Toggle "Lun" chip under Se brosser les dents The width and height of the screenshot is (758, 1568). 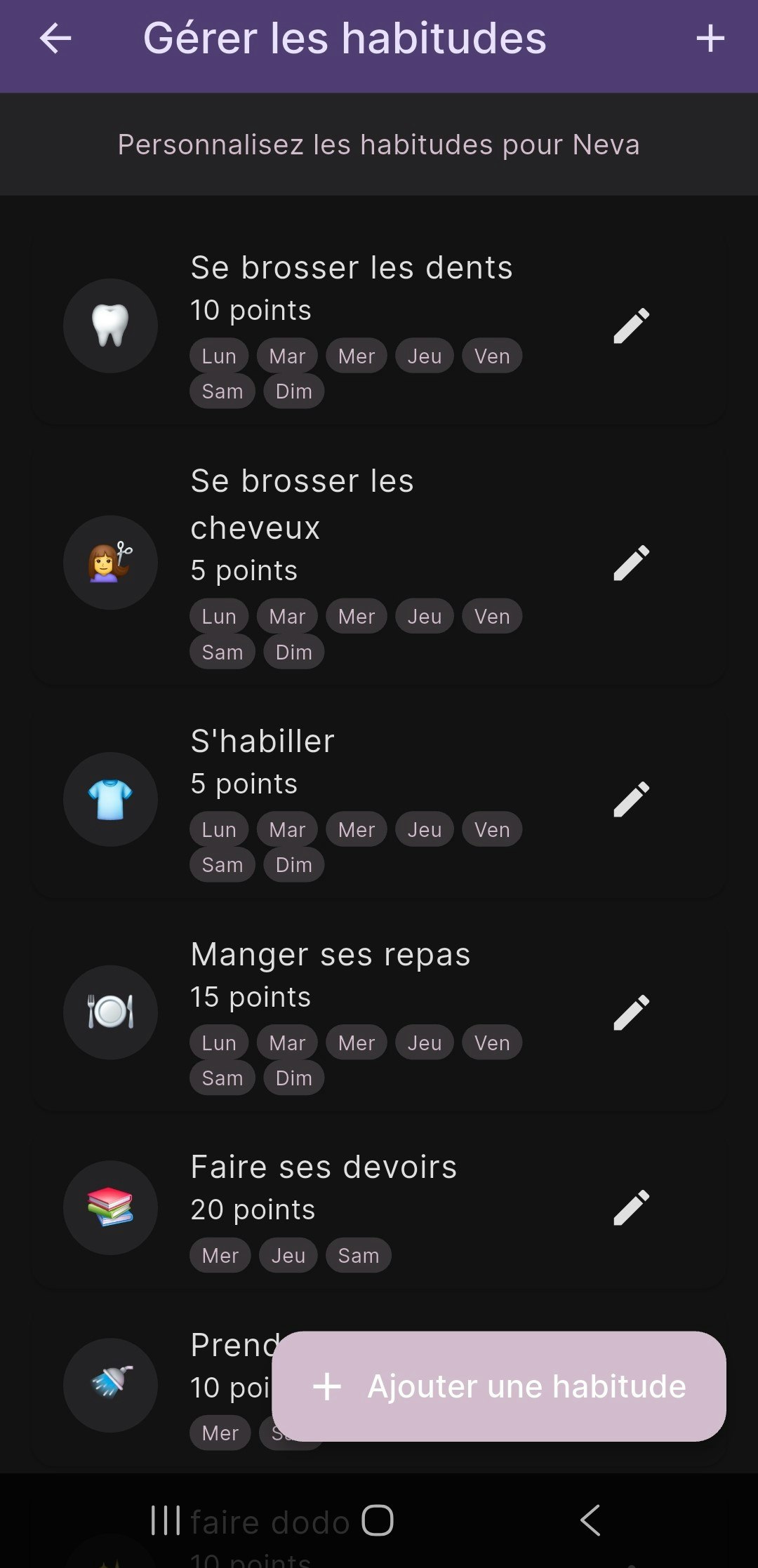pyautogui.click(x=218, y=356)
